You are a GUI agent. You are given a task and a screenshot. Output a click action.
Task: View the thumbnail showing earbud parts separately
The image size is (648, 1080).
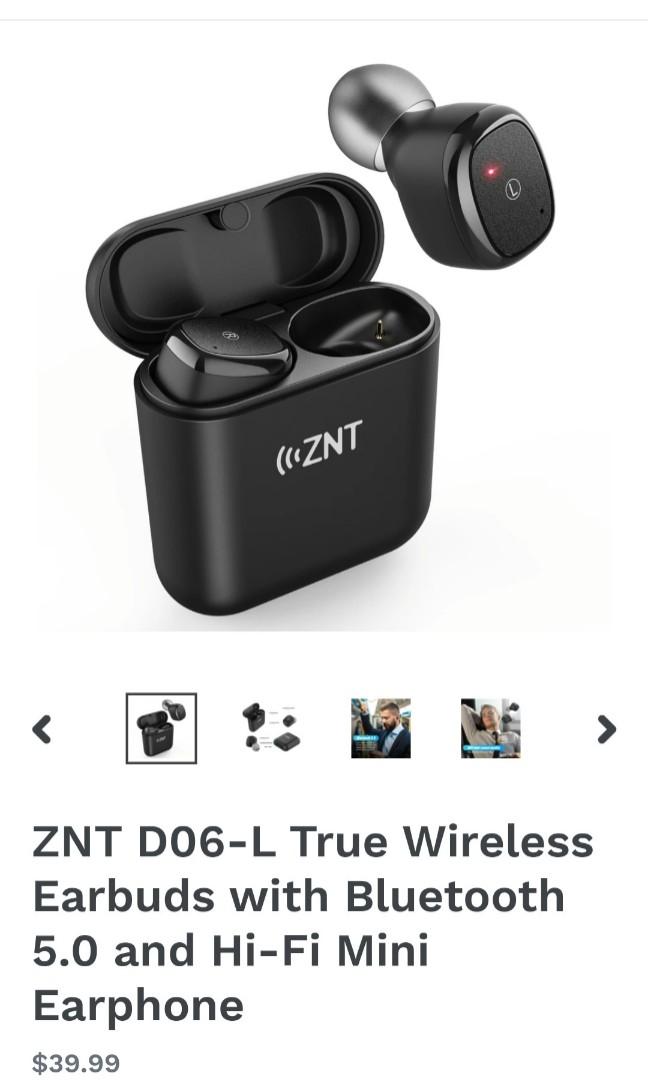coord(272,728)
